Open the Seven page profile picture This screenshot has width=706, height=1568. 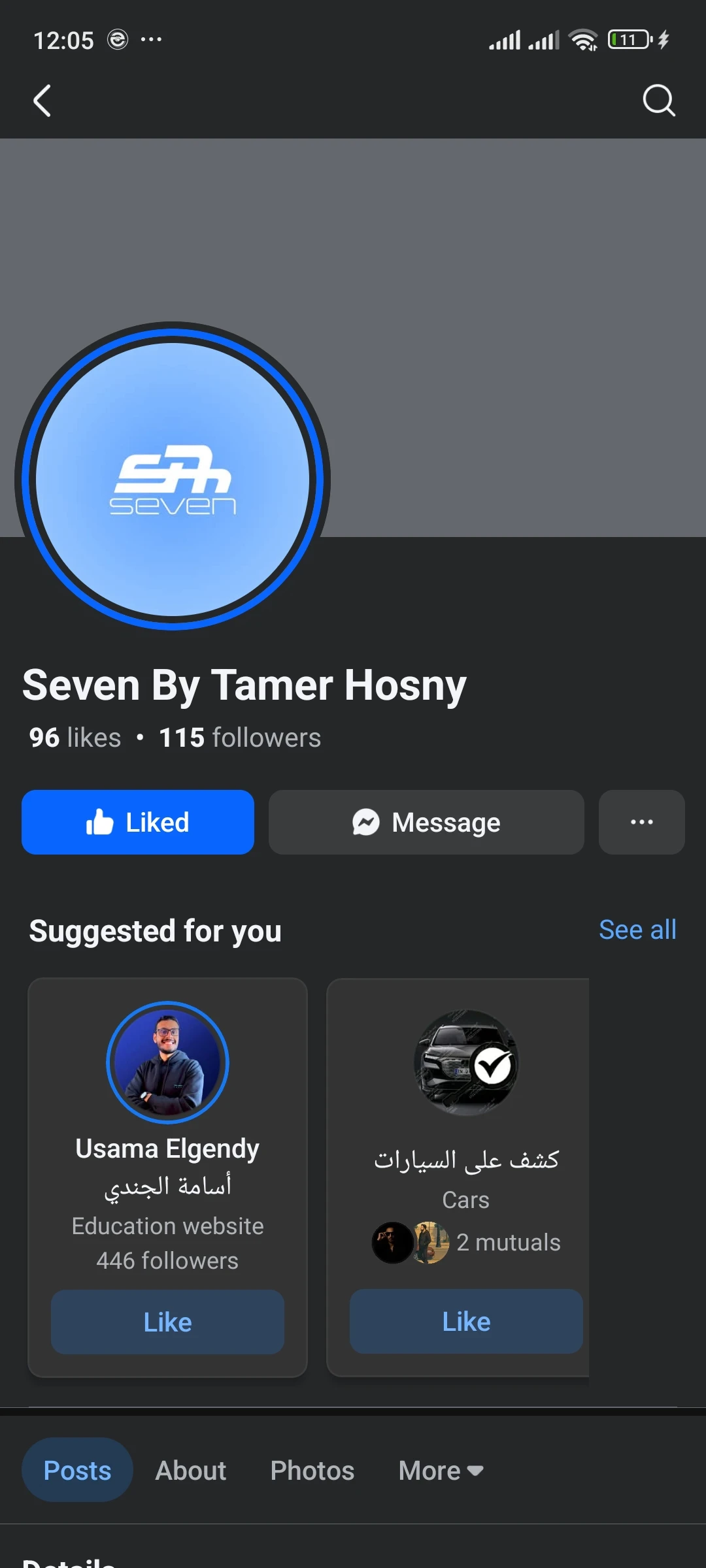pos(173,479)
